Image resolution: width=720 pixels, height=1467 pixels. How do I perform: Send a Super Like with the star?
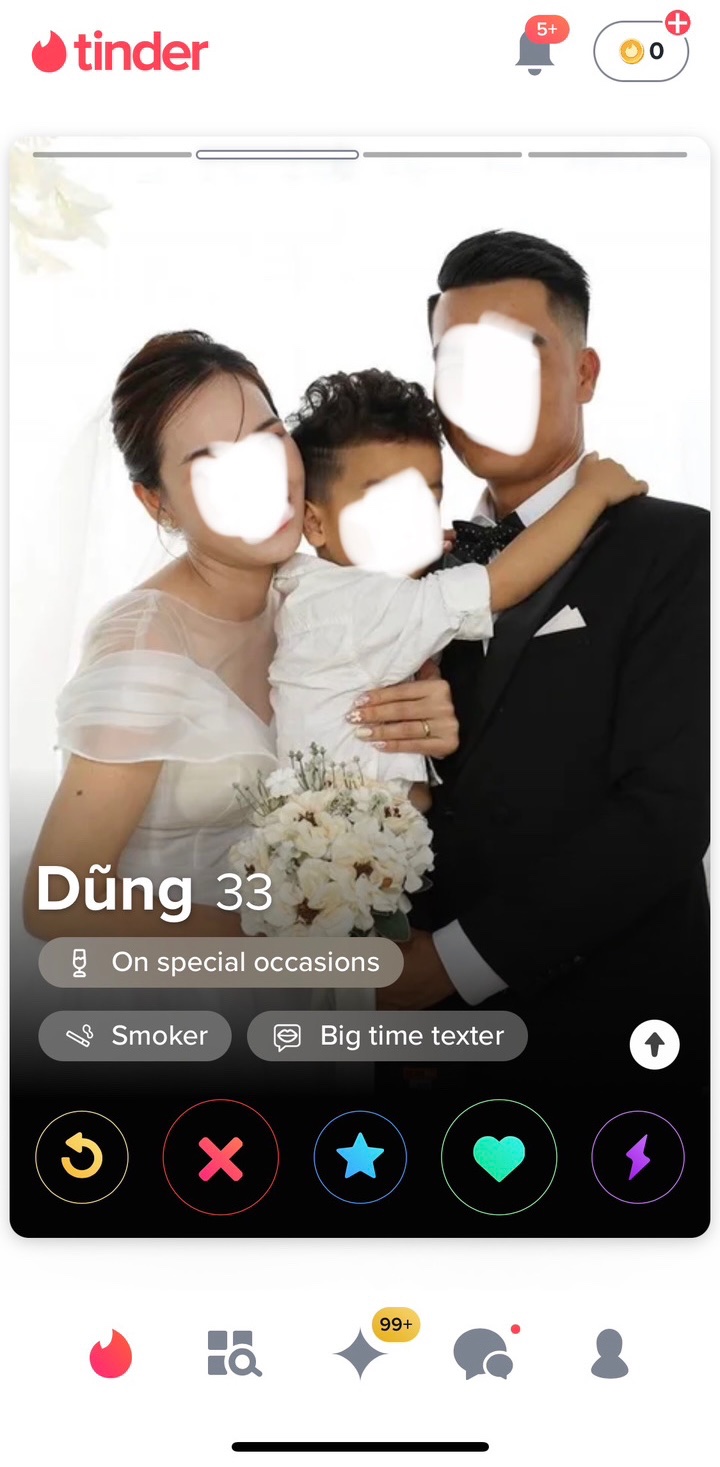click(x=360, y=1157)
